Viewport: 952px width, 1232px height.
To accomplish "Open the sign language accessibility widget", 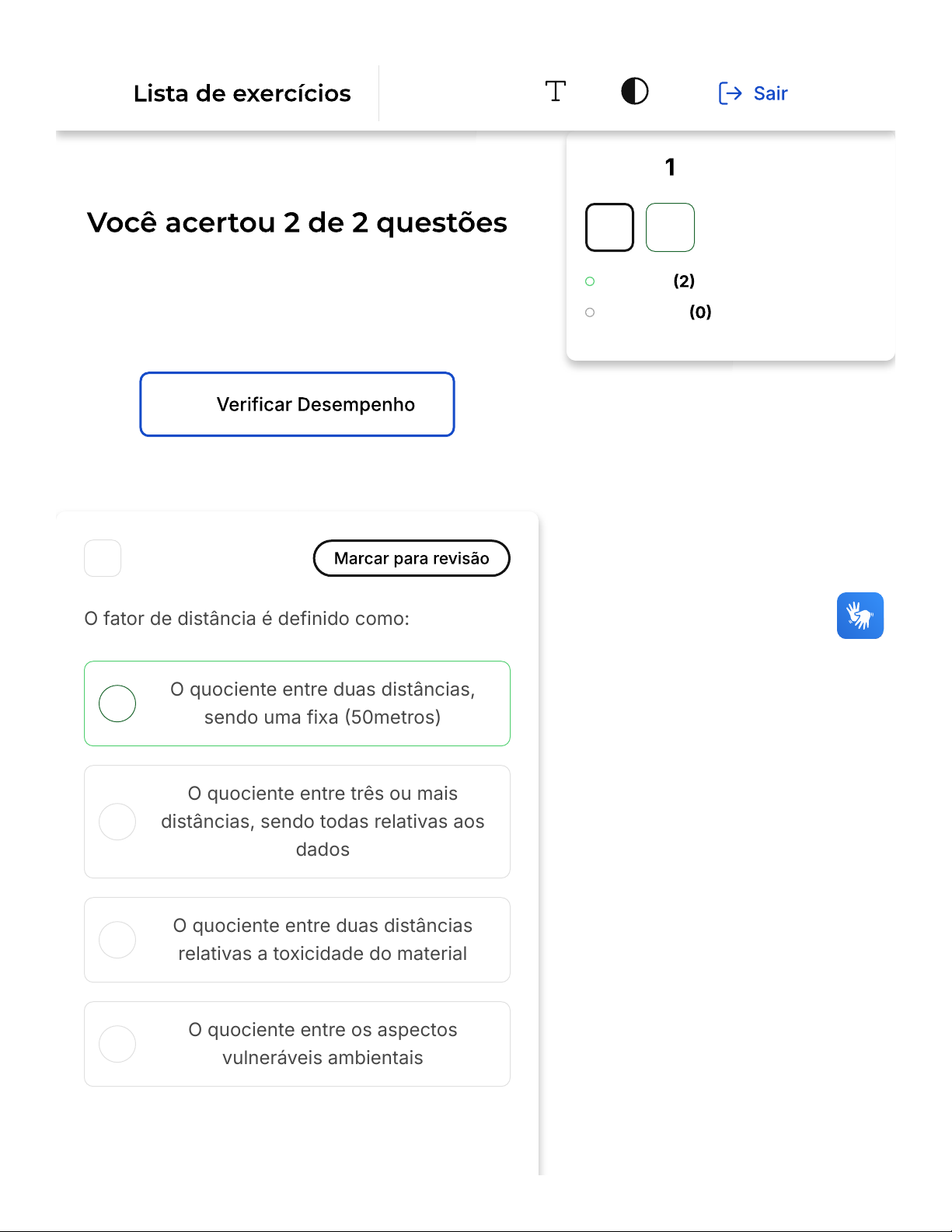I will click(860, 616).
